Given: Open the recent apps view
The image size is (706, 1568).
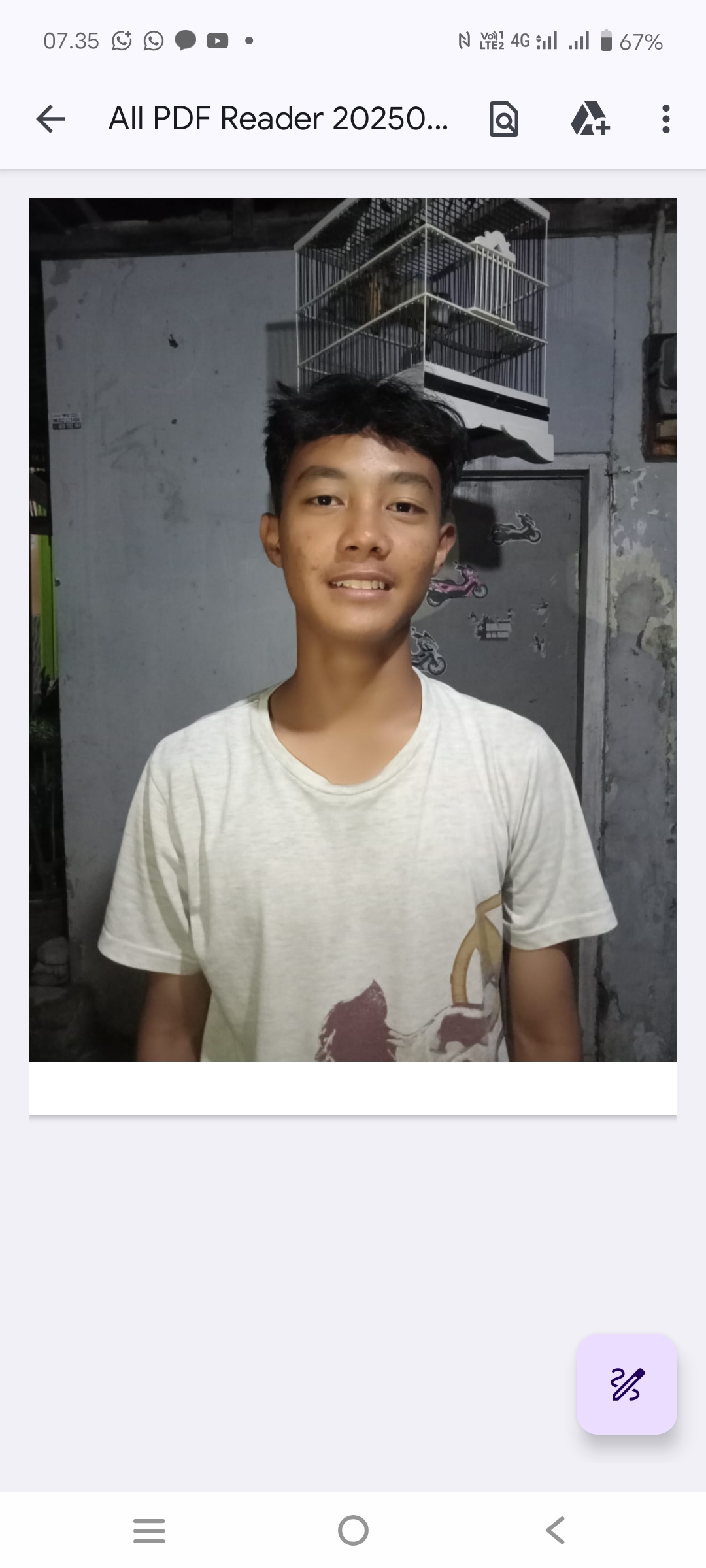Looking at the screenshot, I should click(x=149, y=1530).
